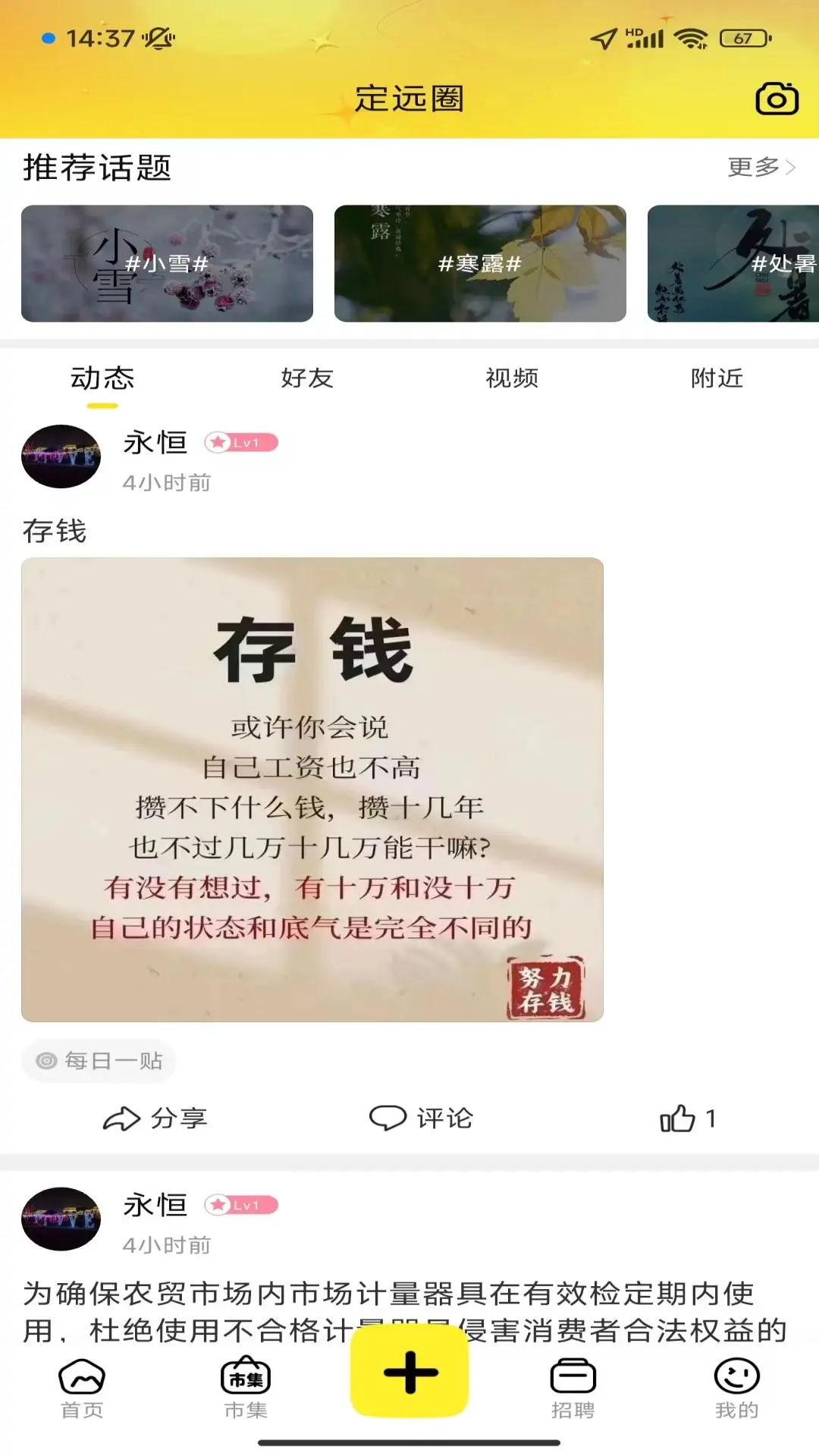Switch to the 视频 tab
The image size is (819, 1456).
512,378
